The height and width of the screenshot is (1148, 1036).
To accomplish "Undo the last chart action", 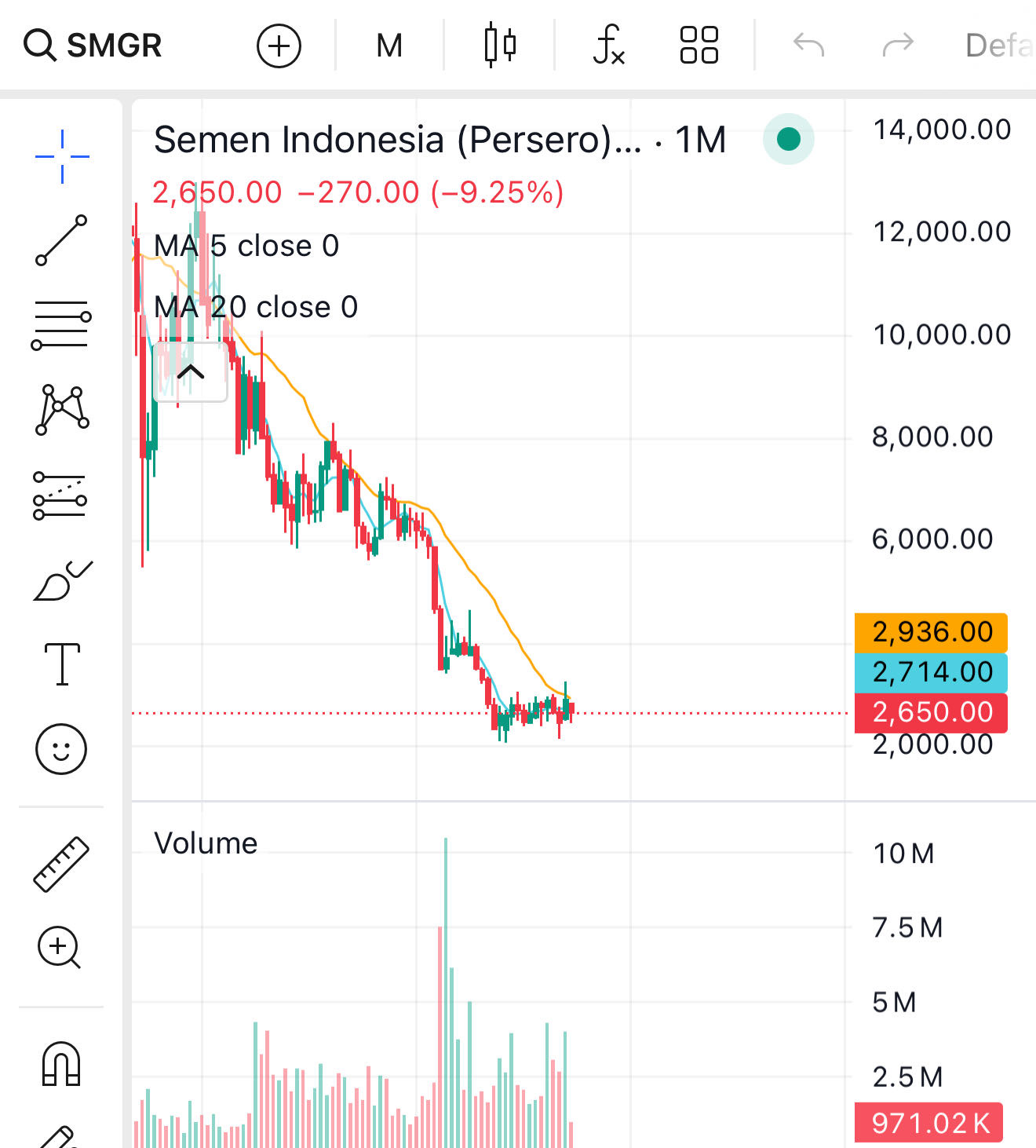I will coord(808,46).
